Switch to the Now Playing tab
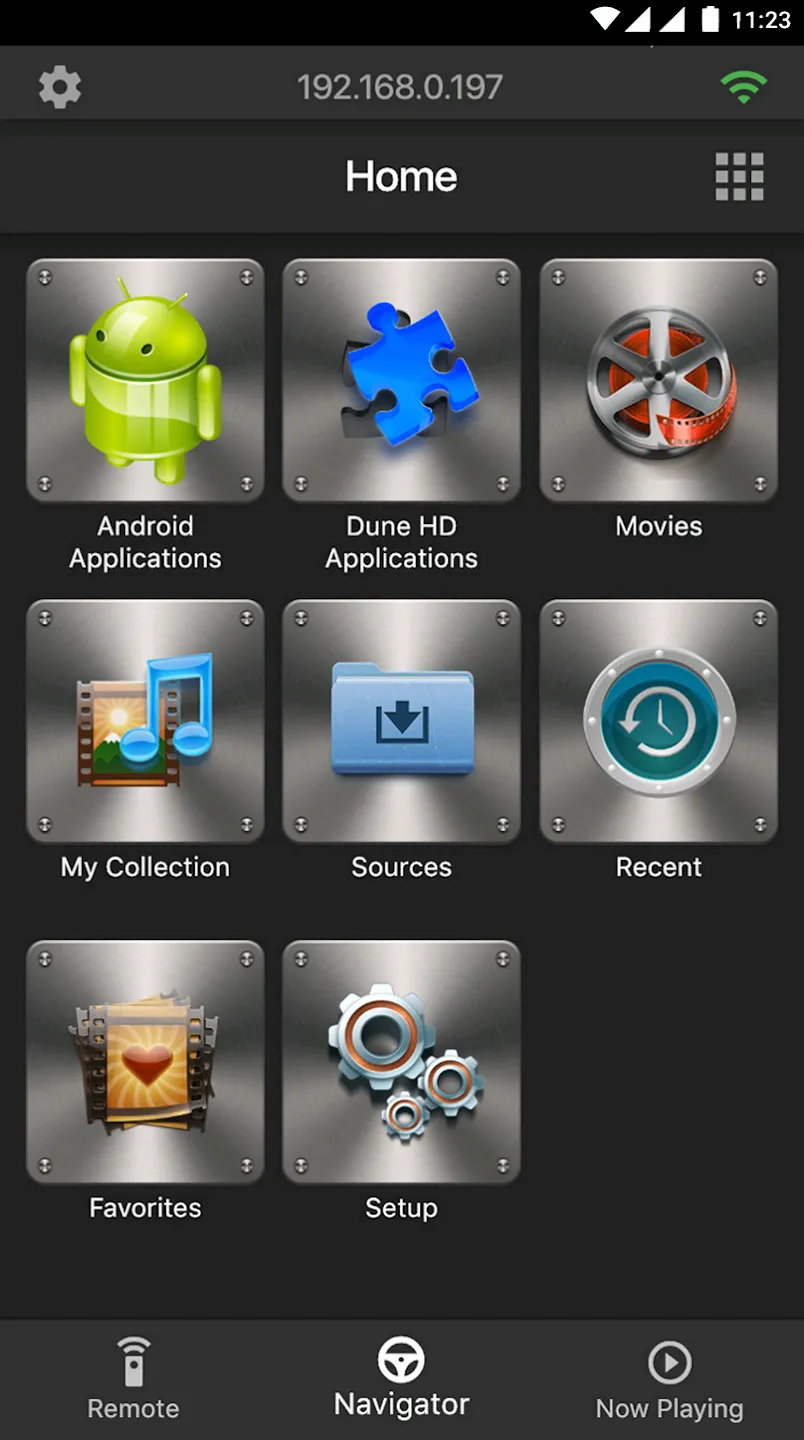This screenshot has width=804, height=1440. 670,1380
